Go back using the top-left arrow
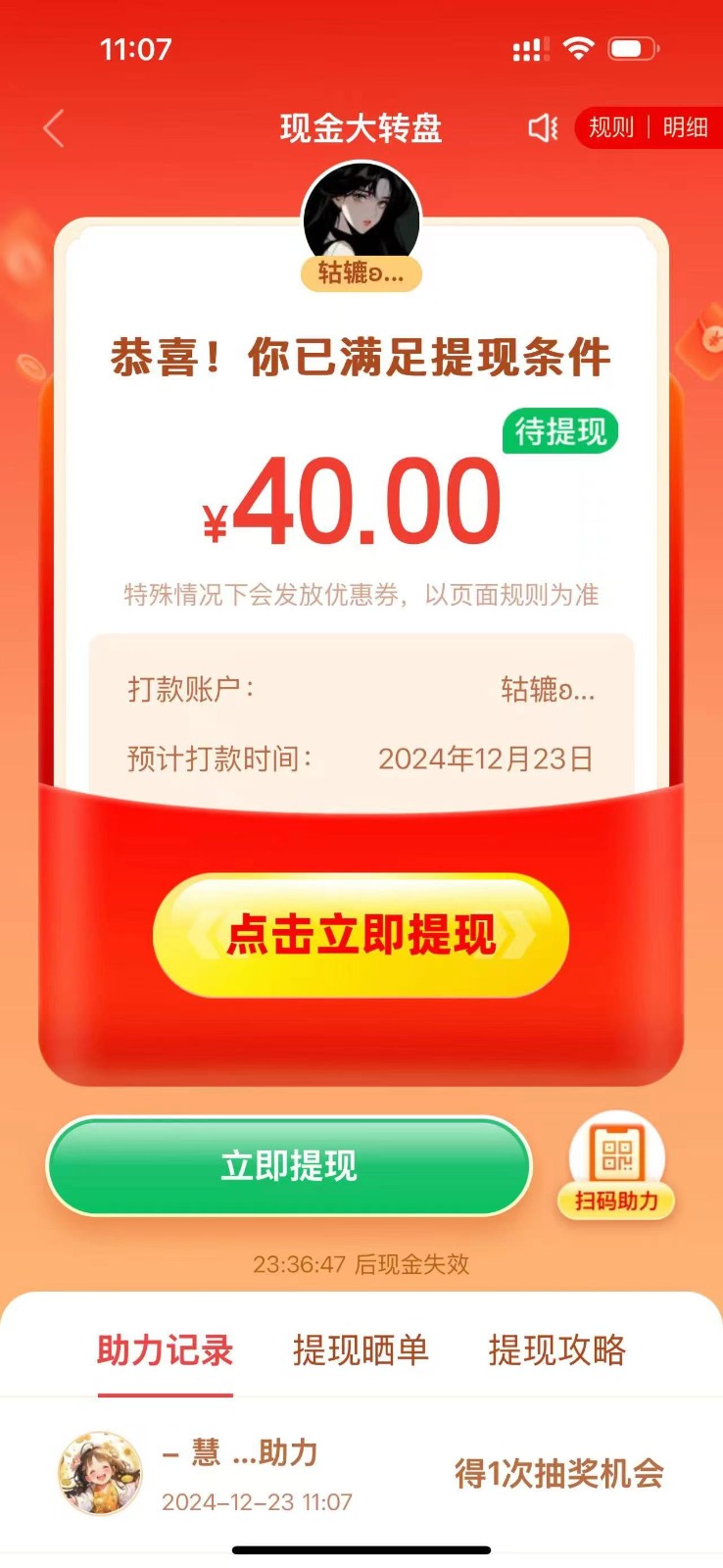Image resolution: width=723 pixels, height=1568 pixels. (55, 128)
